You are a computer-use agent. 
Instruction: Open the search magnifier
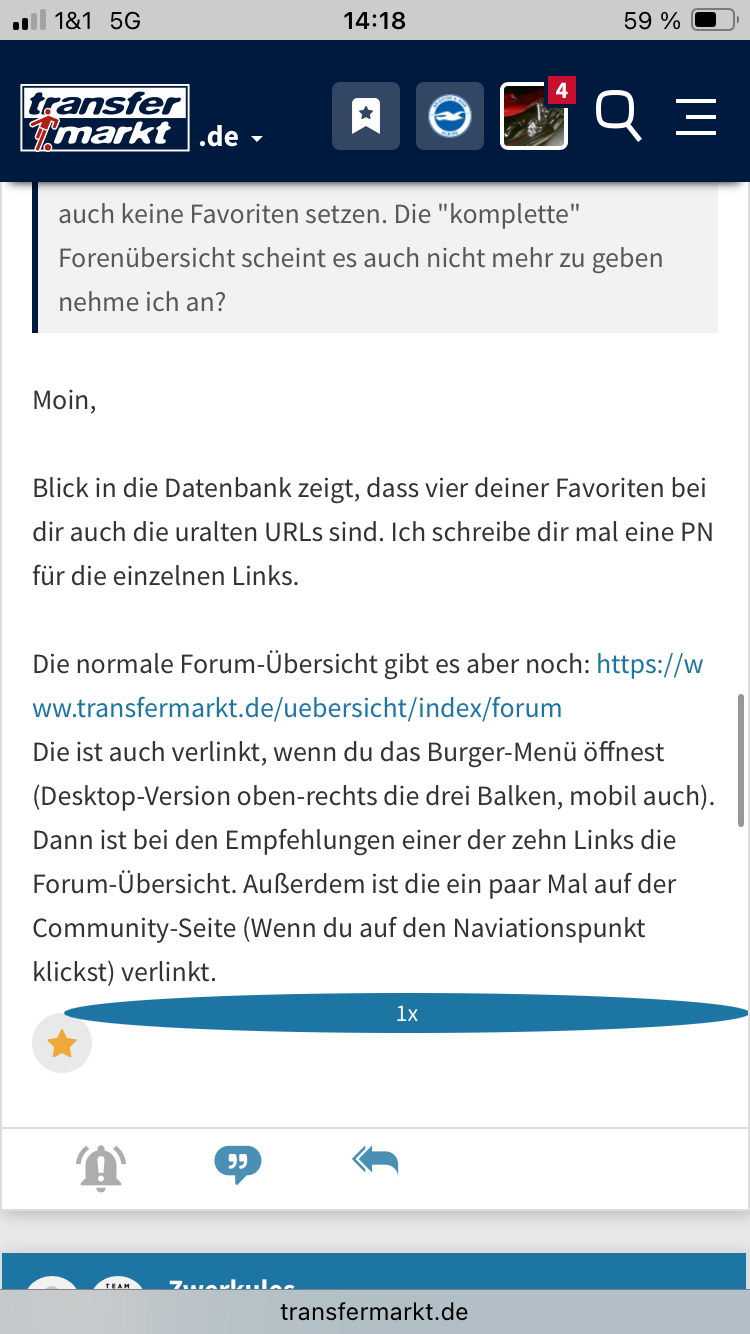tap(618, 116)
